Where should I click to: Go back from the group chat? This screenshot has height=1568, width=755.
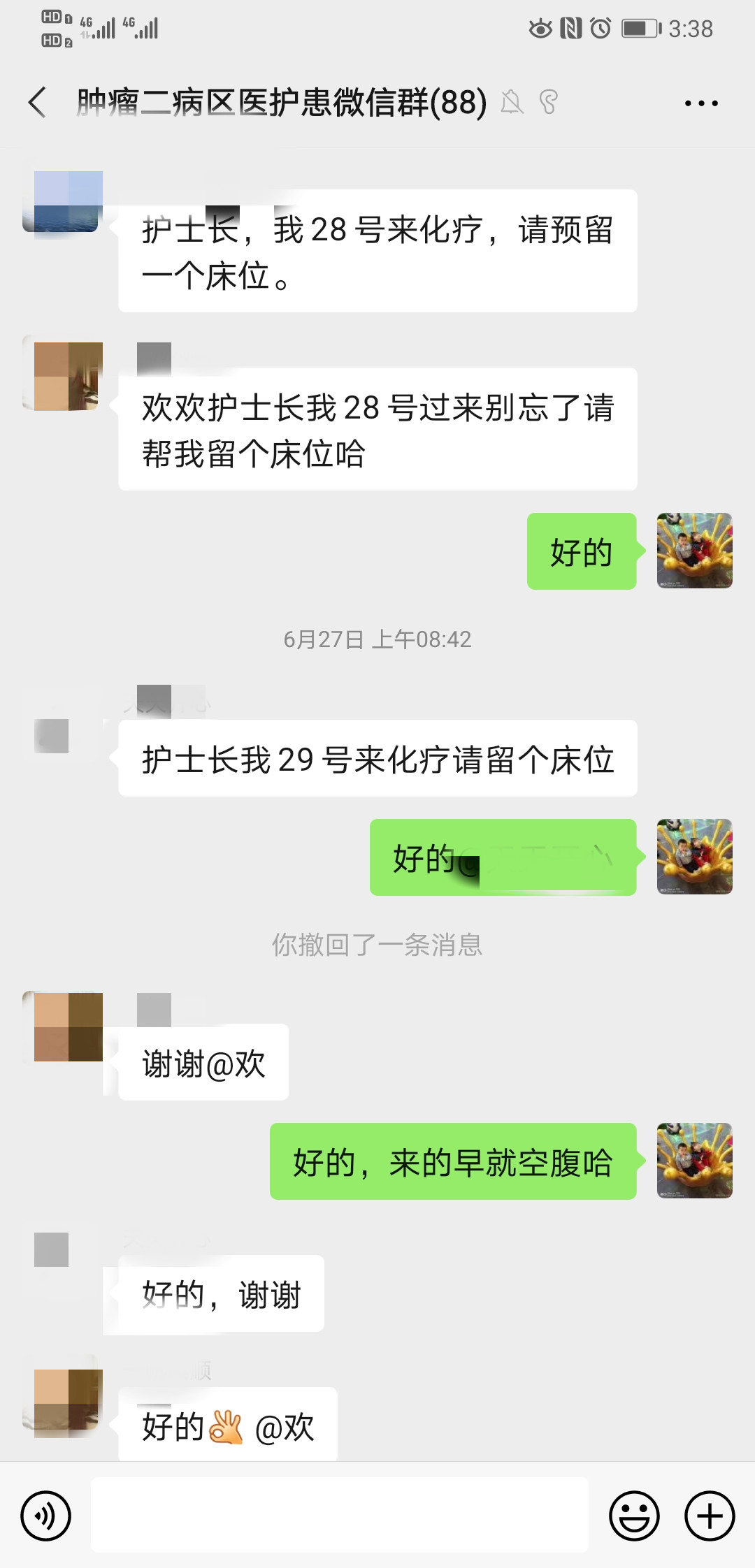(x=38, y=103)
